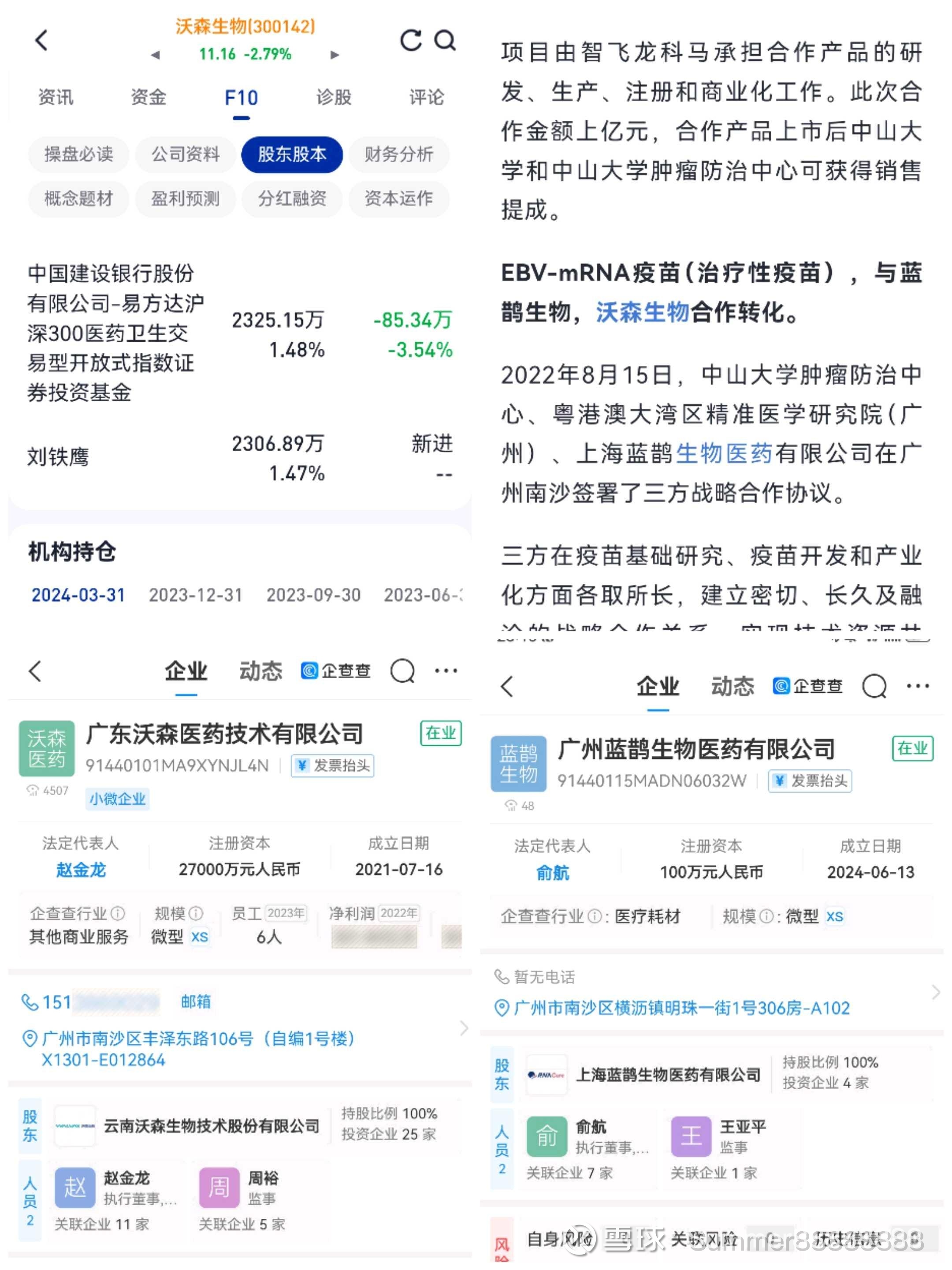952x1270 pixels.
Task: Click the 发票抬头 button for 沃森医药
Action: [x=332, y=766]
